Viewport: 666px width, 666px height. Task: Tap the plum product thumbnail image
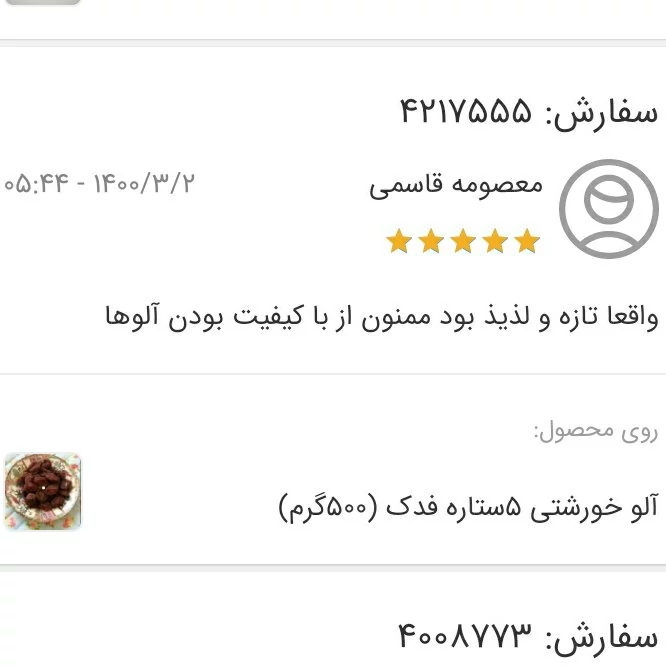(x=43, y=492)
